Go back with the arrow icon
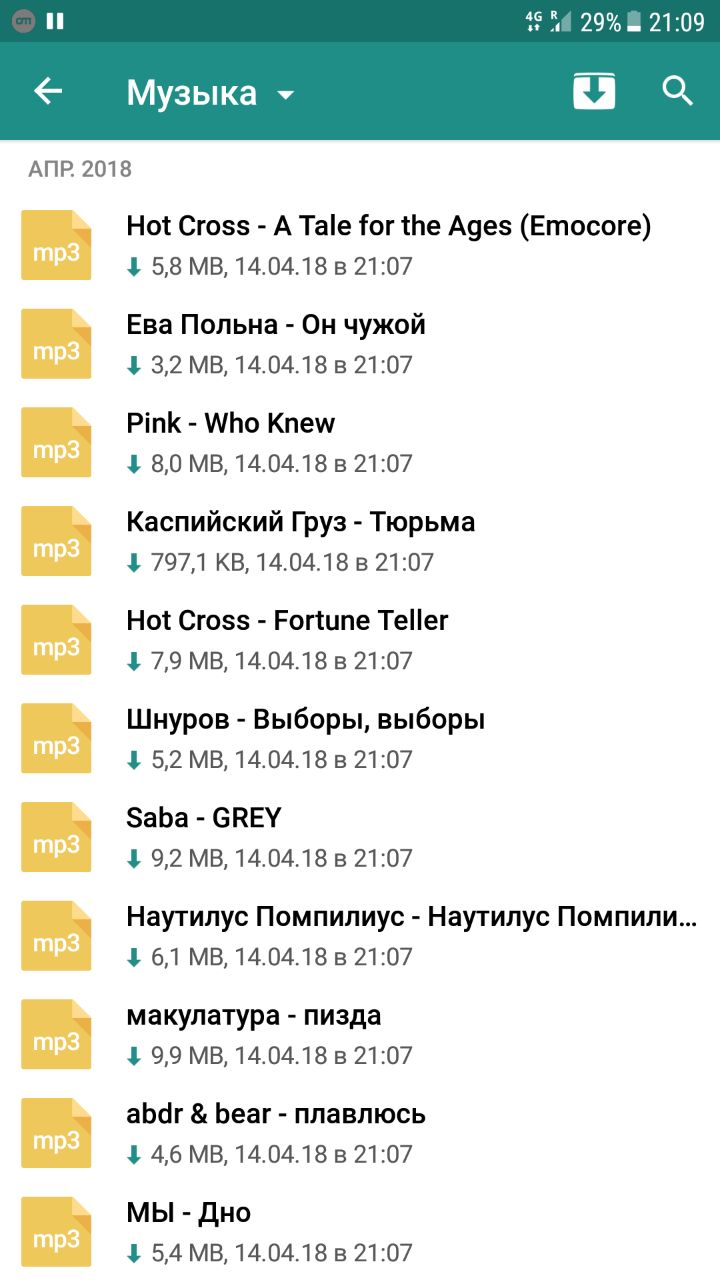The width and height of the screenshot is (720, 1280). click(48, 92)
